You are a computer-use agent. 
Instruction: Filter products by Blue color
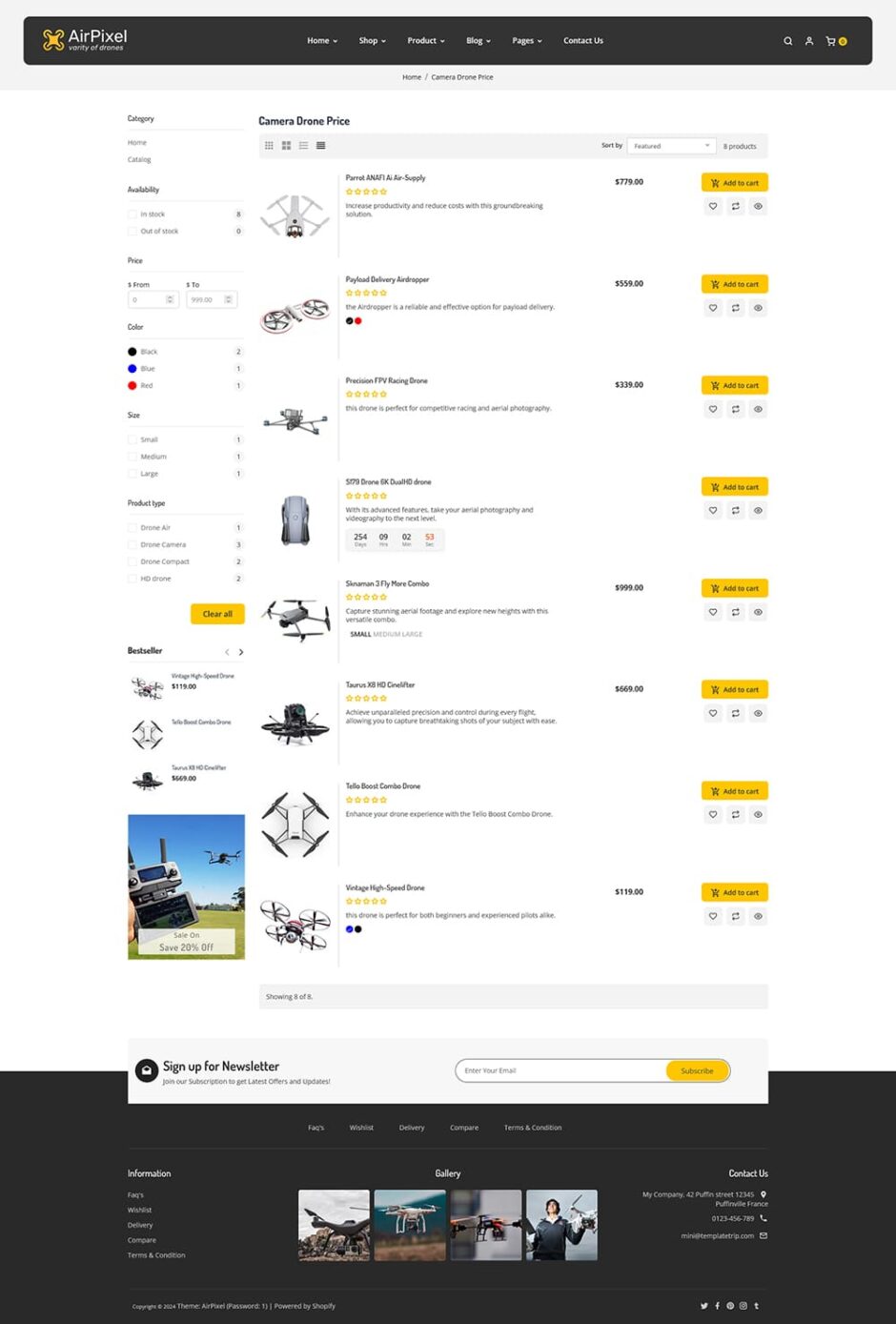tap(132, 369)
